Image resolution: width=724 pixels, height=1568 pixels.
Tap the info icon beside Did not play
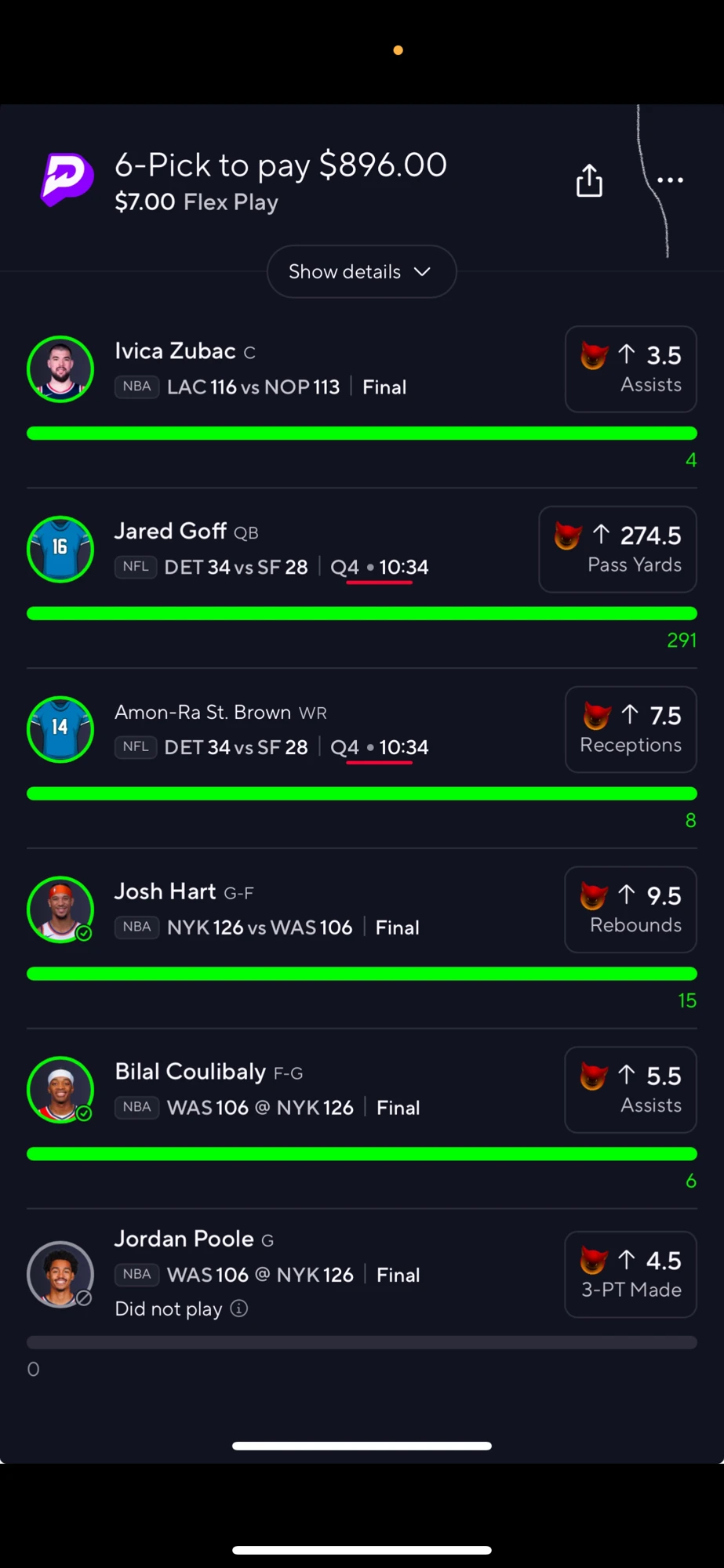[239, 1308]
